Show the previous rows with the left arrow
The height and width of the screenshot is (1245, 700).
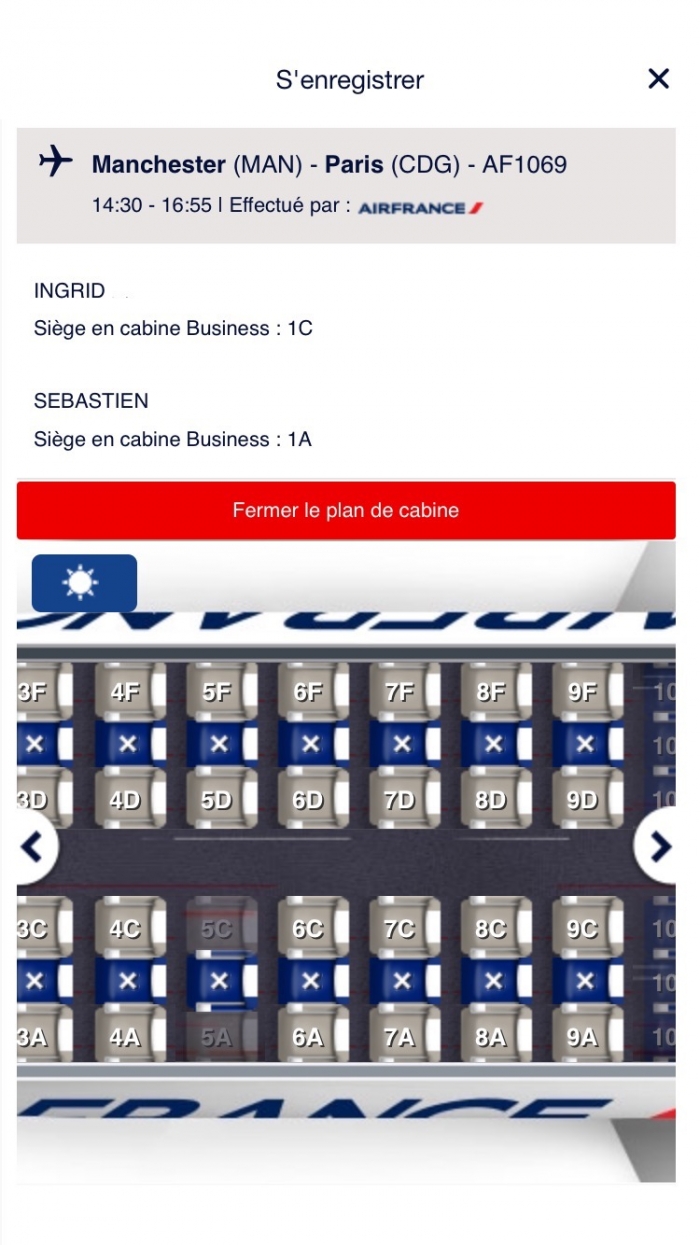click(33, 847)
